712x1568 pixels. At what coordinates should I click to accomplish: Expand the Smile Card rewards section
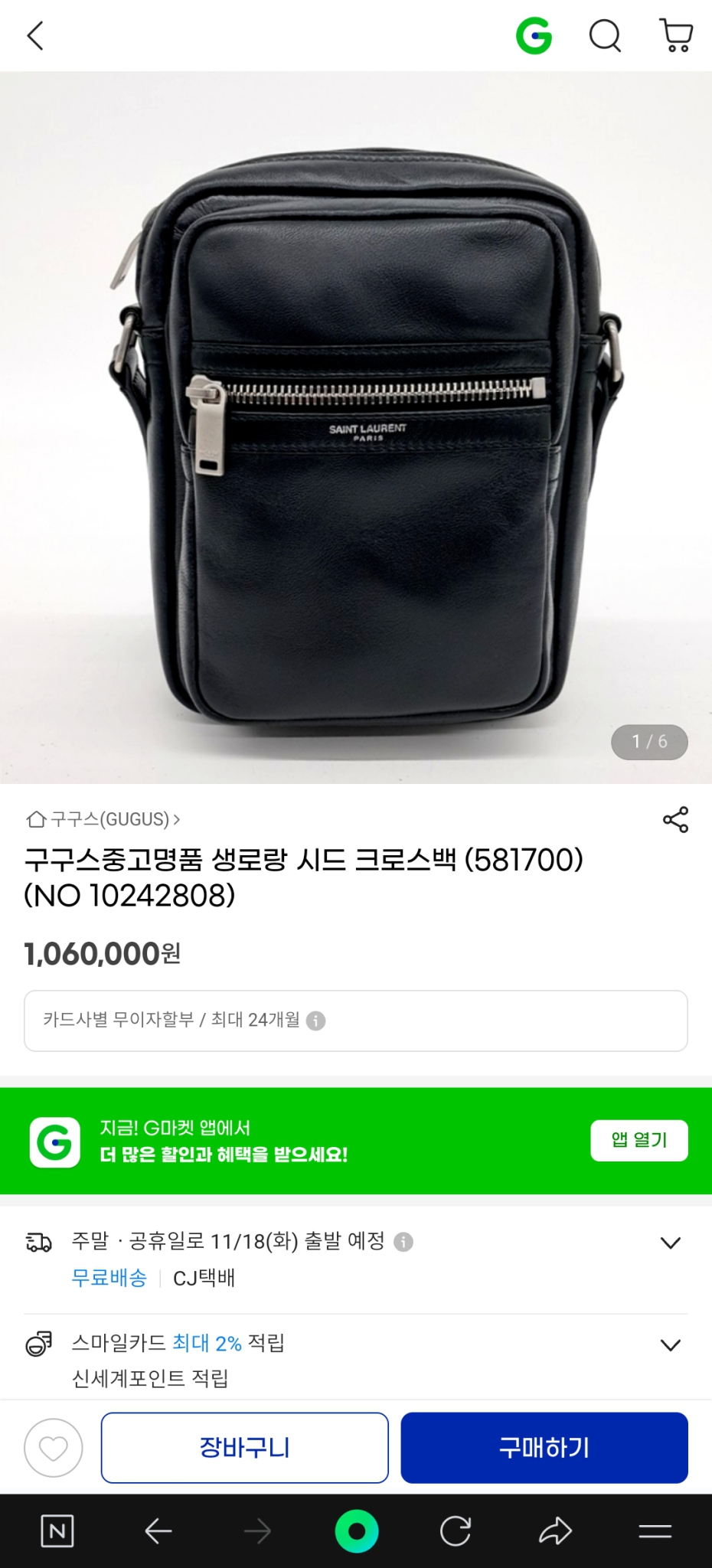671,1344
